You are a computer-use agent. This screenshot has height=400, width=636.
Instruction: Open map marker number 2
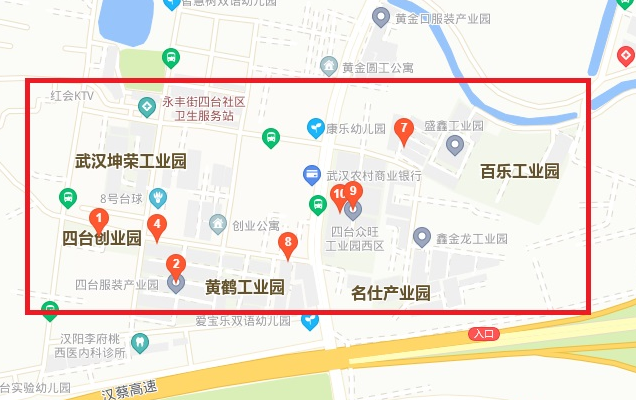pyautogui.click(x=176, y=266)
